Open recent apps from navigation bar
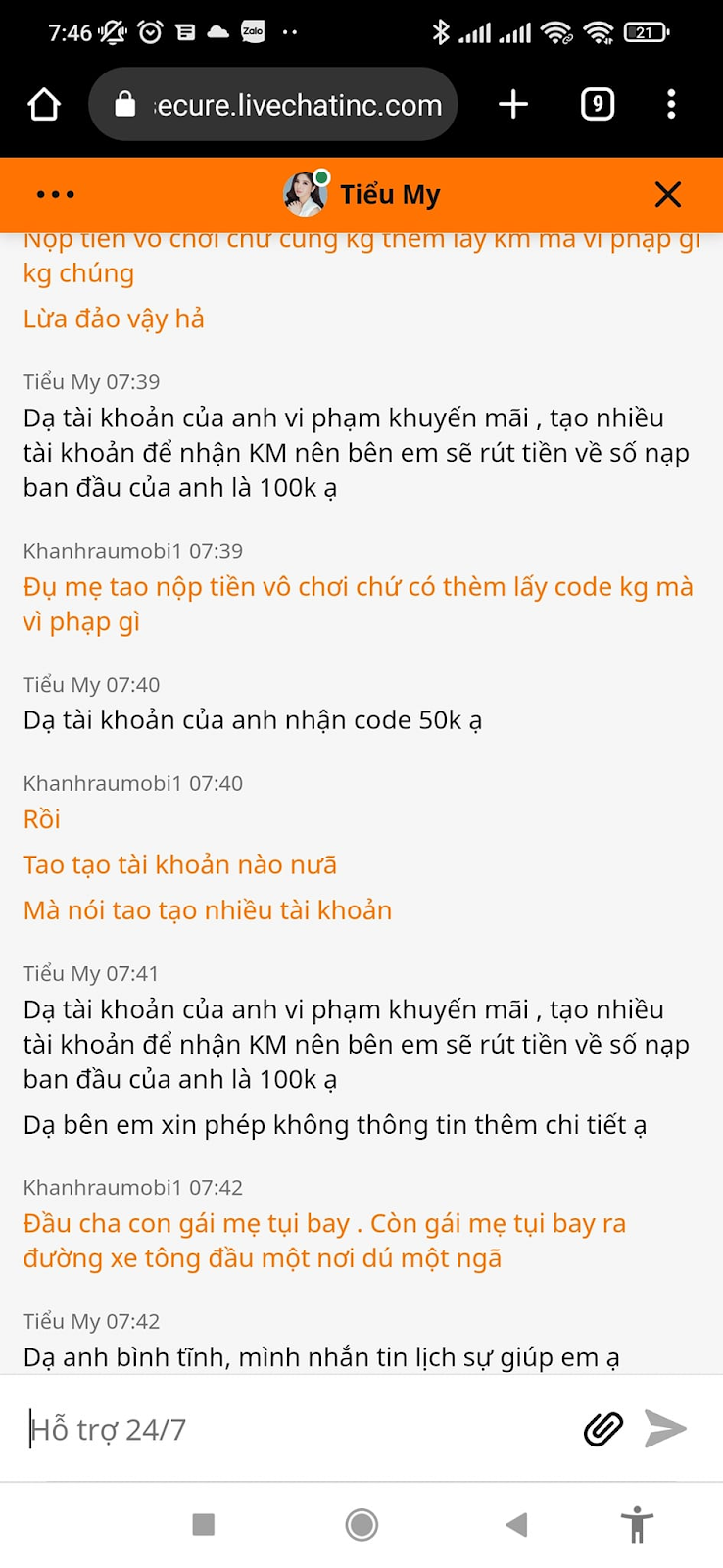 coord(204,1524)
